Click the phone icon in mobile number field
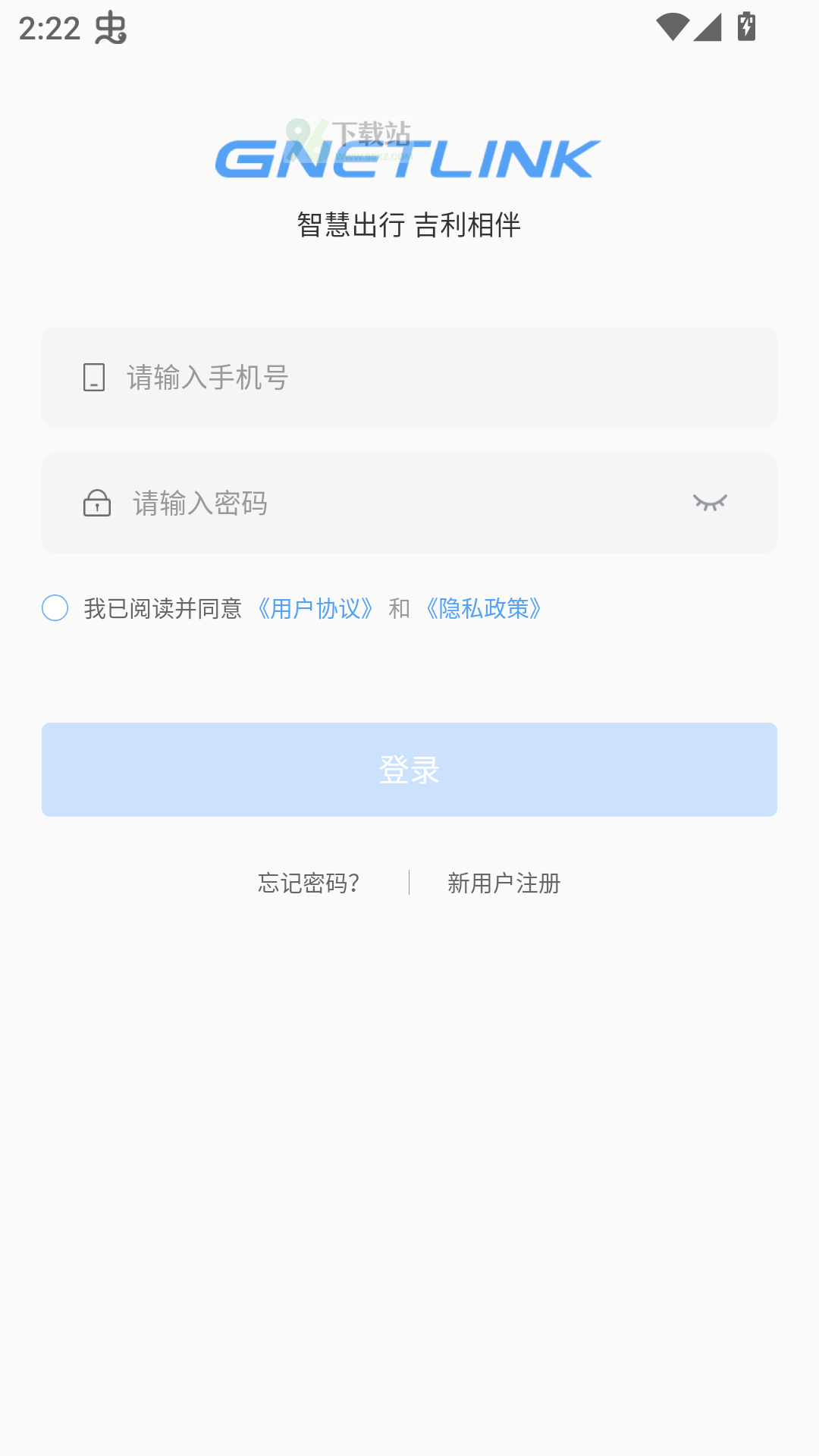819x1456 pixels. pyautogui.click(x=93, y=377)
